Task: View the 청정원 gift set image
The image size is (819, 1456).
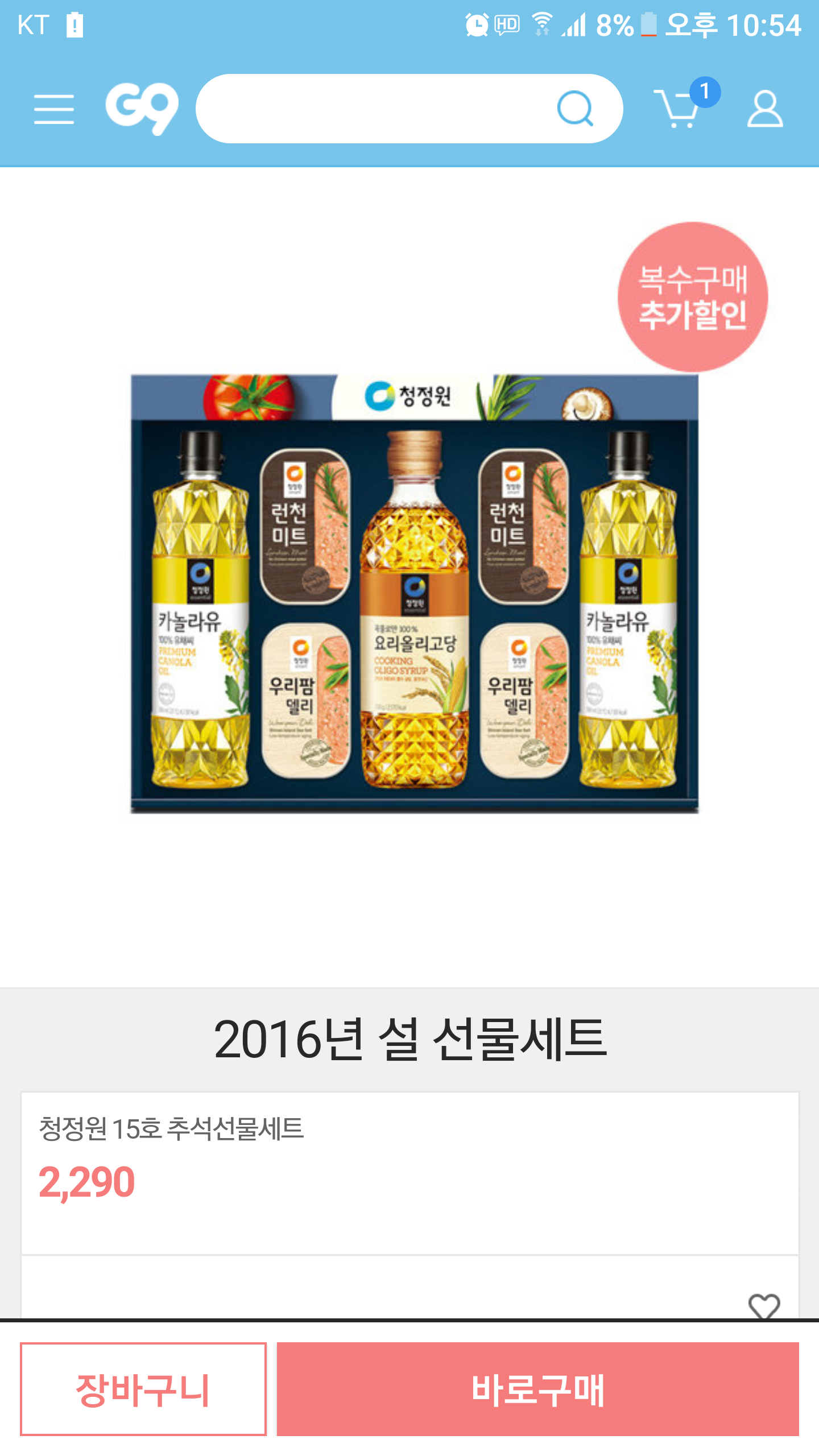Action: (x=414, y=593)
